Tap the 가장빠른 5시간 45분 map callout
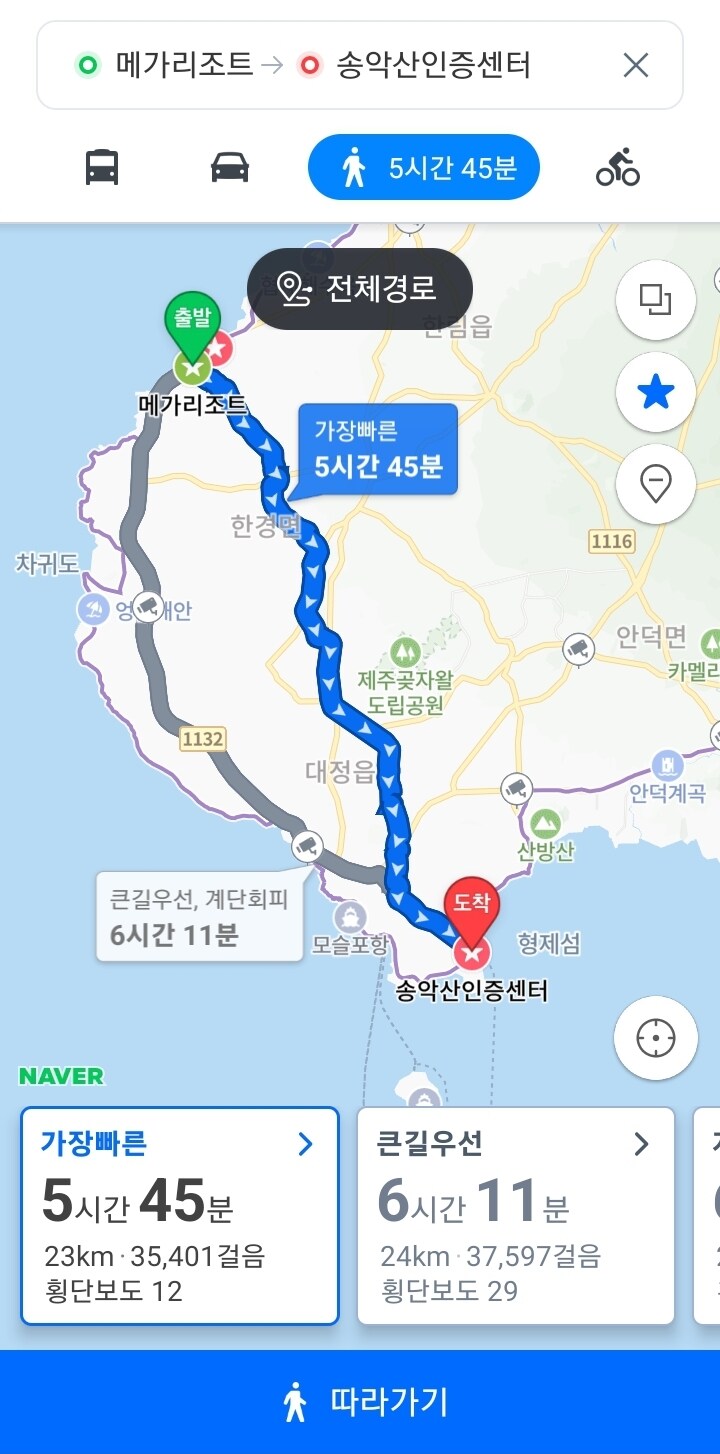This screenshot has width=720, height=1454. coord(378,449)
